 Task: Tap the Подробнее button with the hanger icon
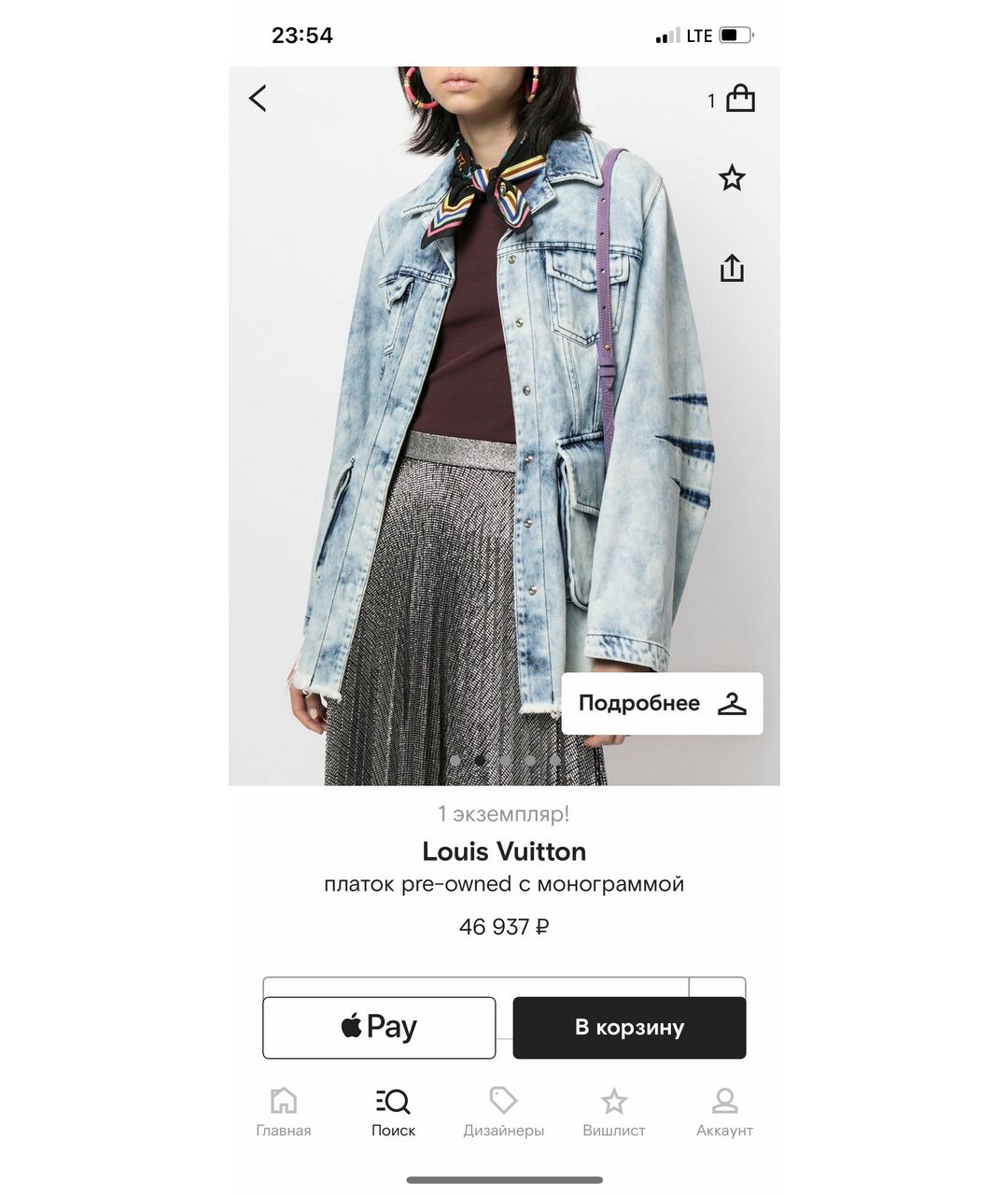[662, 703]
